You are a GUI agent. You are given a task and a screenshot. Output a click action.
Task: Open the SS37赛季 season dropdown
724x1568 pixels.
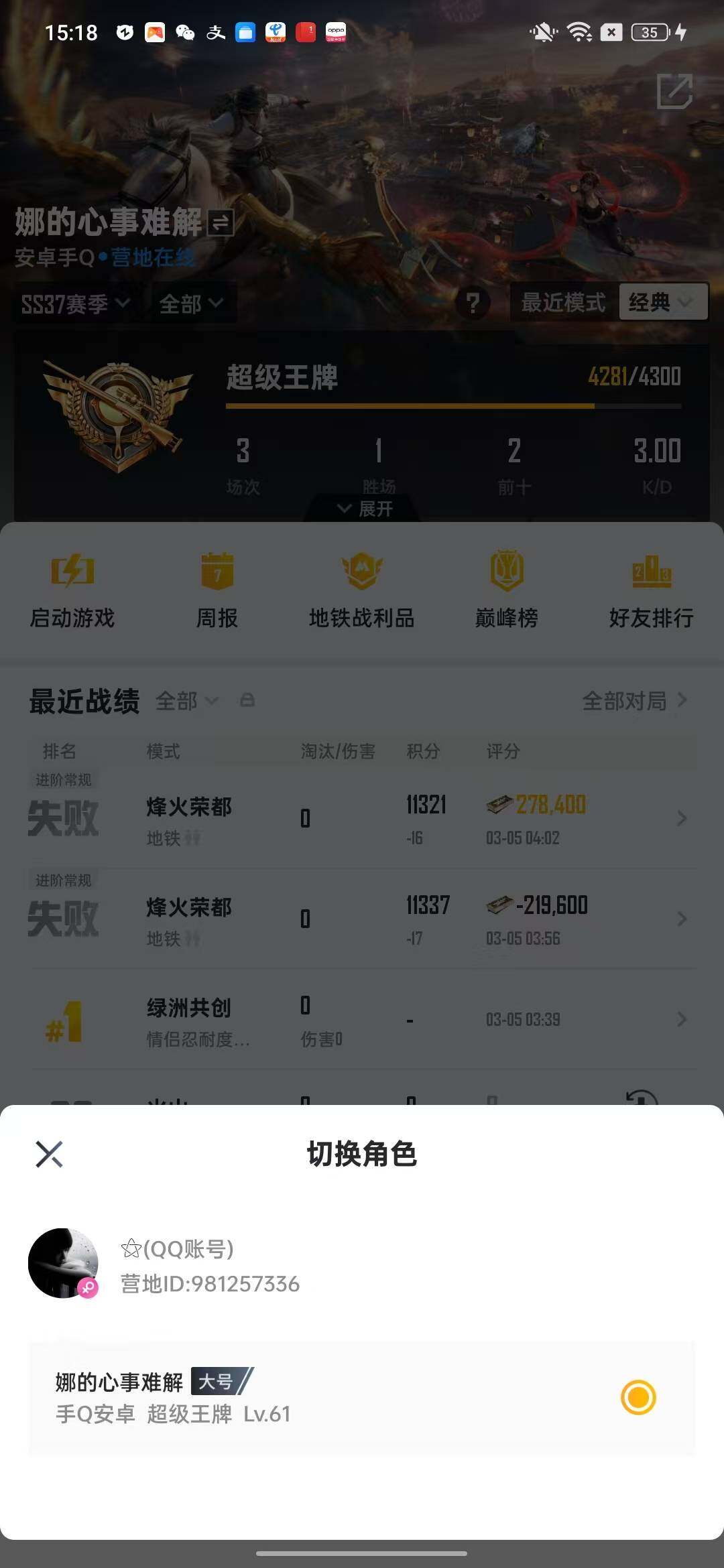coord(74,302)
